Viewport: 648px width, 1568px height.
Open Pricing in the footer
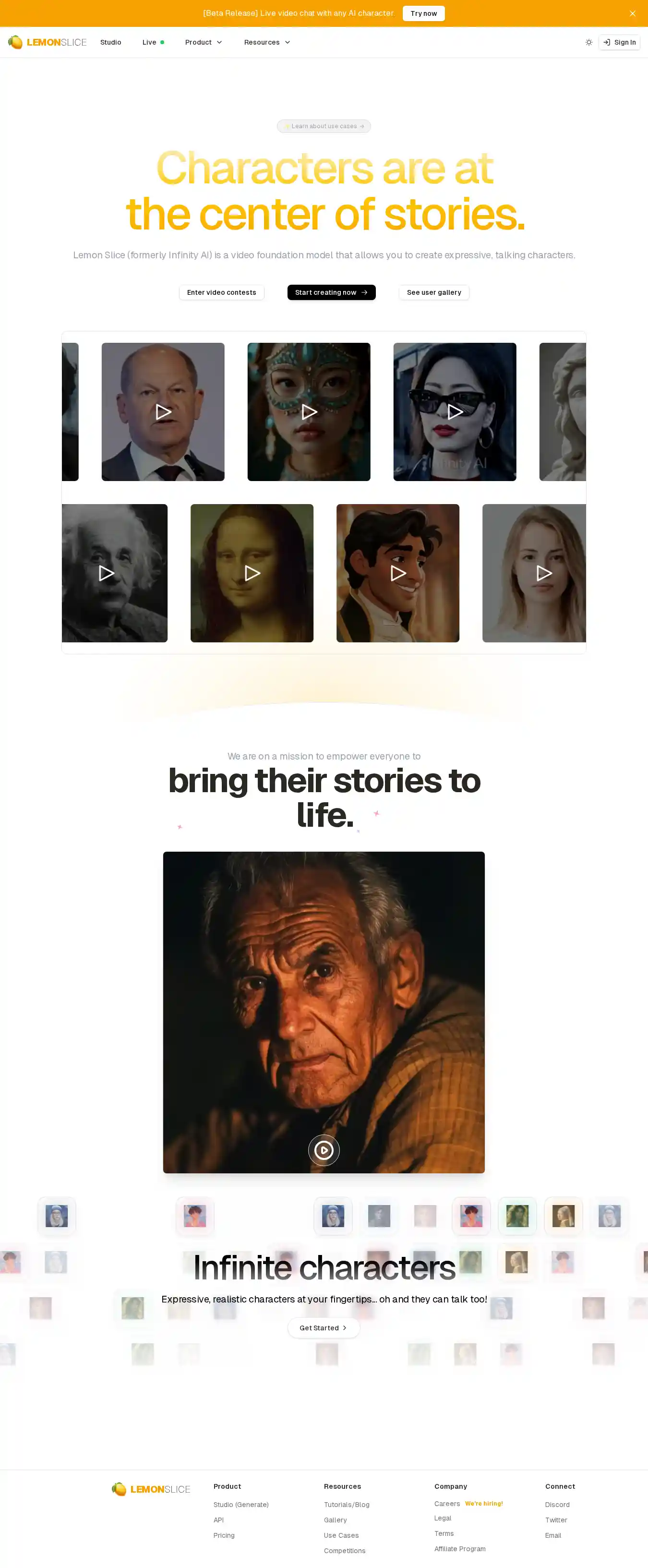tap(224, 1535)
